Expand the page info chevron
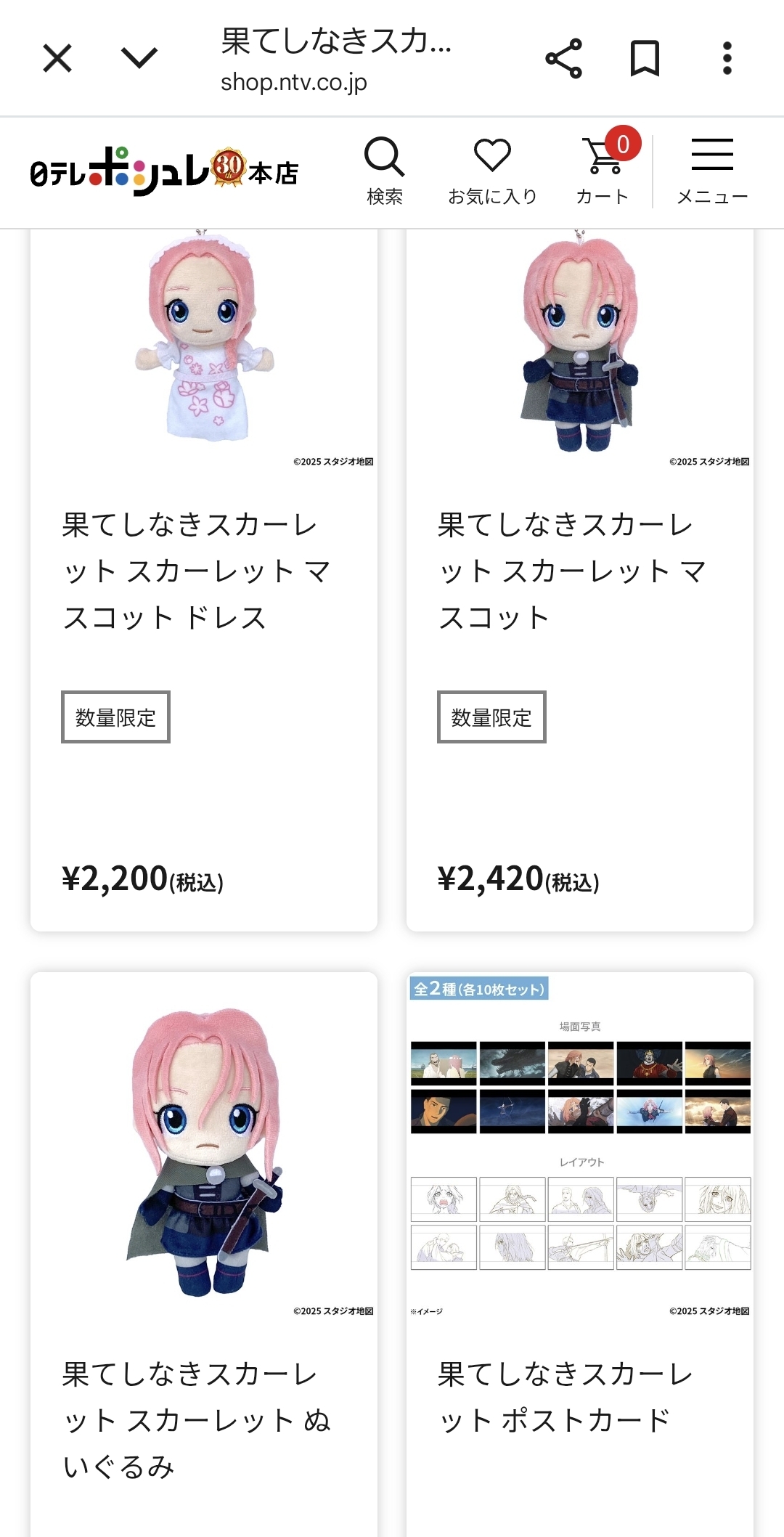The image size is (784, 1537). coord(139,58)
